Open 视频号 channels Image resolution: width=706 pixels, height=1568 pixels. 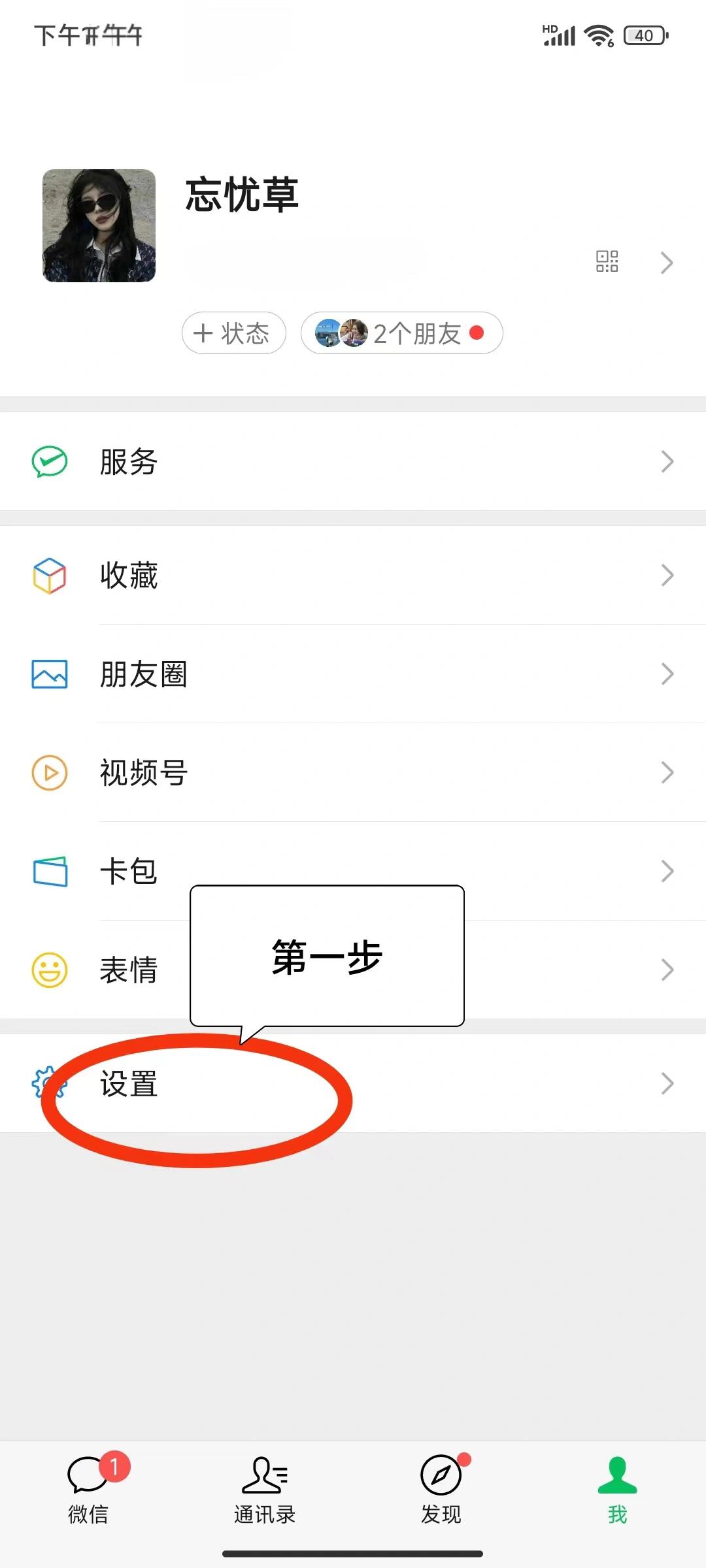pos(353,772)
